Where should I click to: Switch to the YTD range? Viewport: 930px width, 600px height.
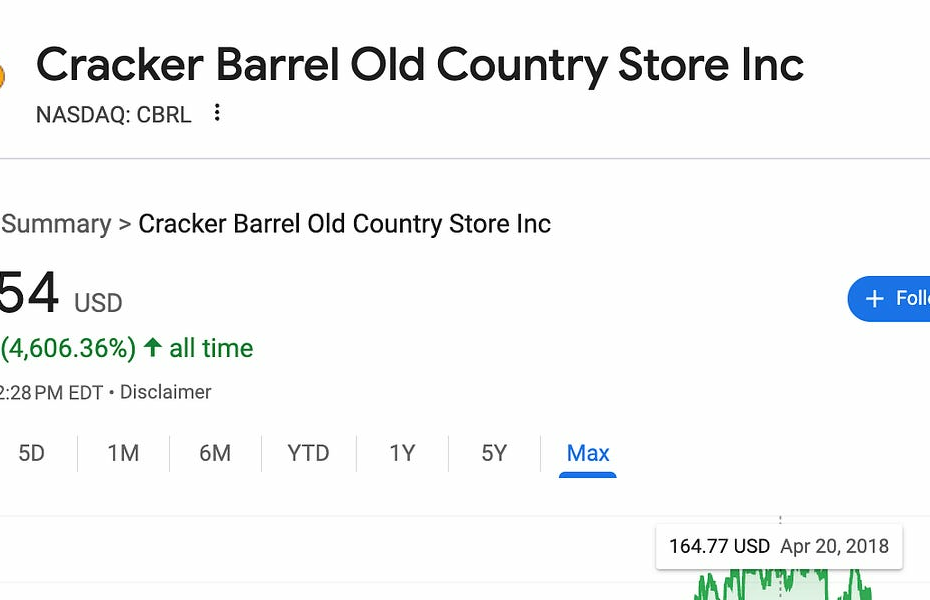click(308, 453)
